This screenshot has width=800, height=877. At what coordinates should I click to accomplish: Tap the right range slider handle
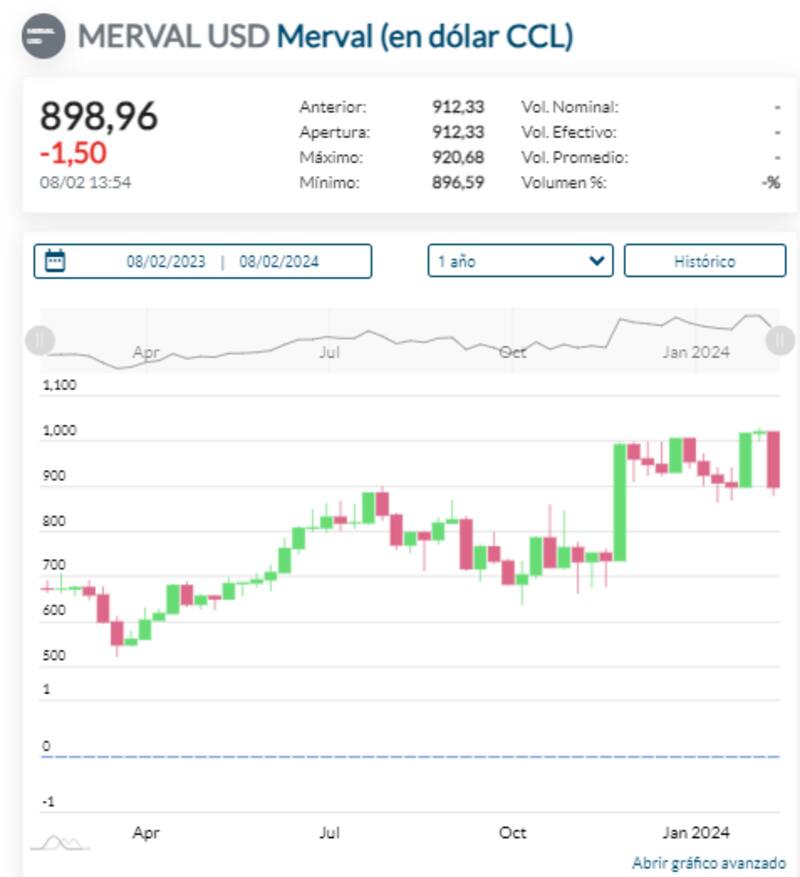coord(780,340)
